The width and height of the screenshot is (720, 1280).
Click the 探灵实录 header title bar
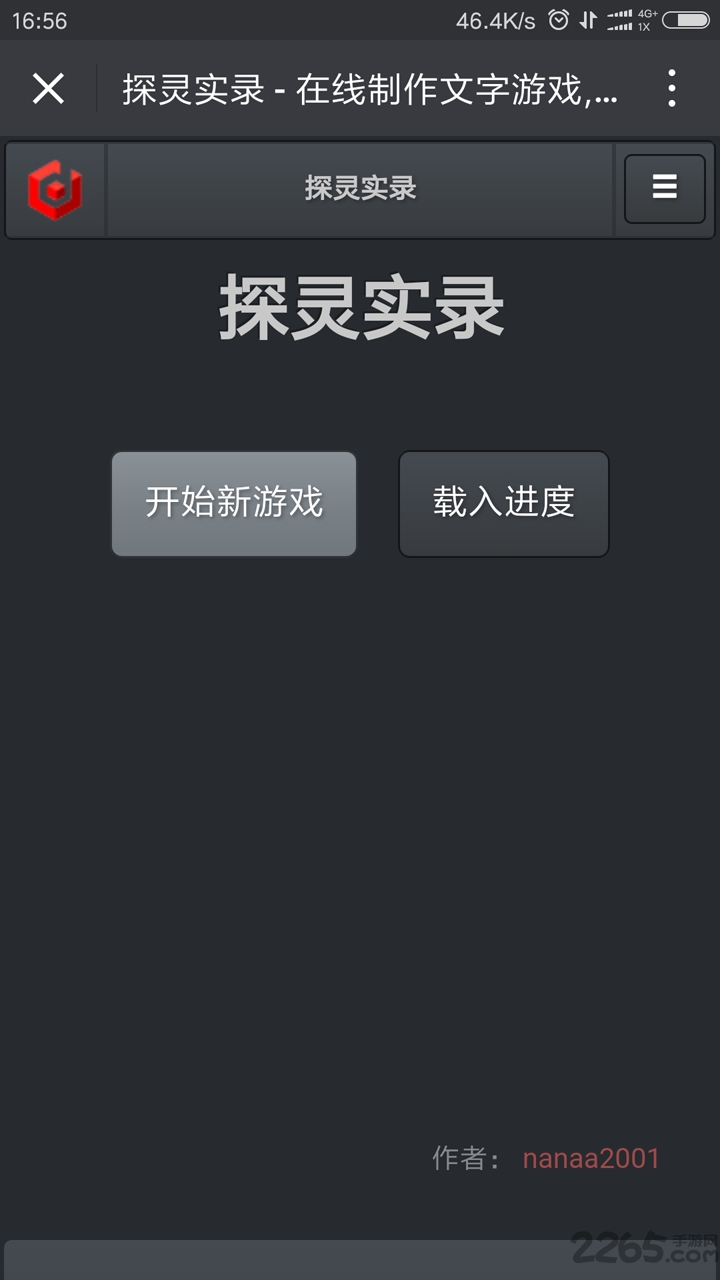(x=360, y=189)
